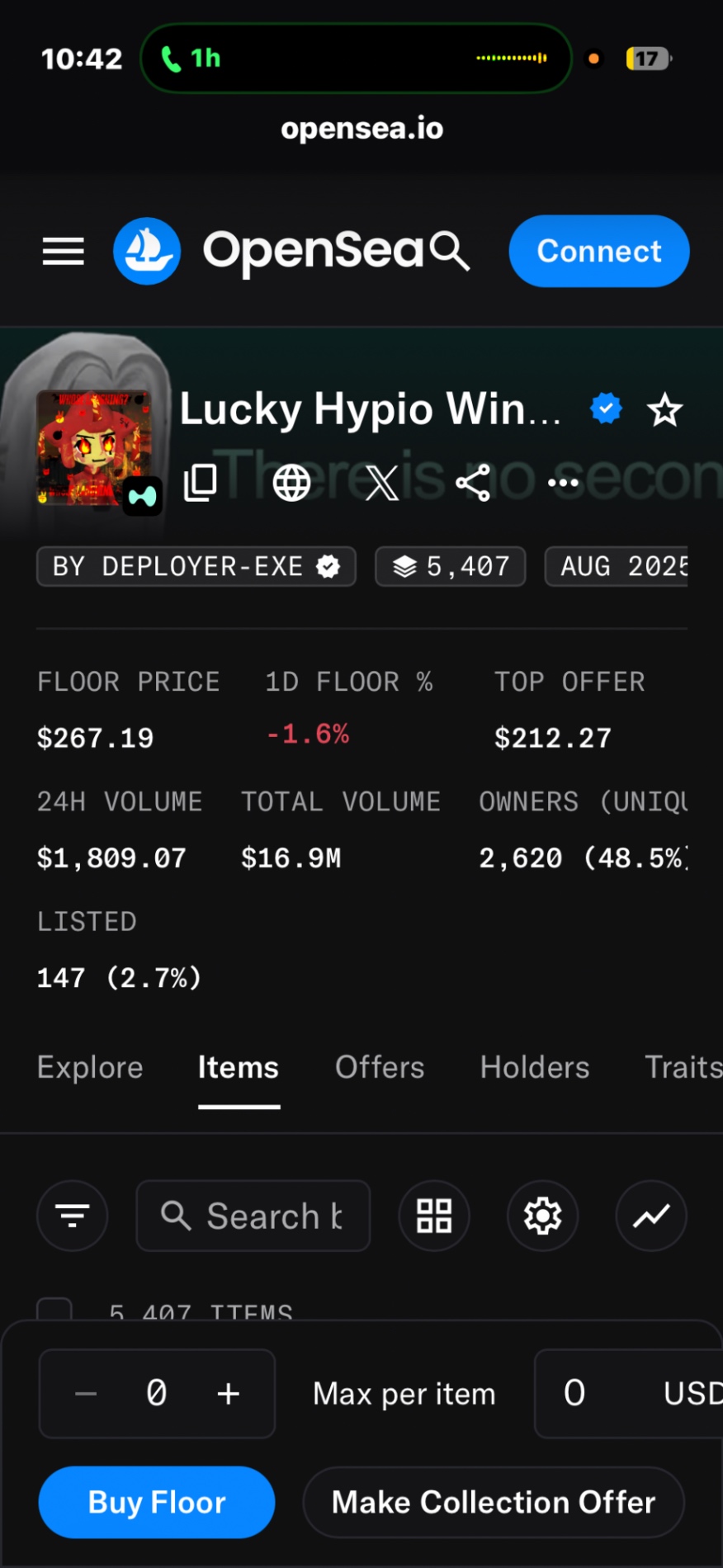Copy the collection contract address

tap(200, 482)
